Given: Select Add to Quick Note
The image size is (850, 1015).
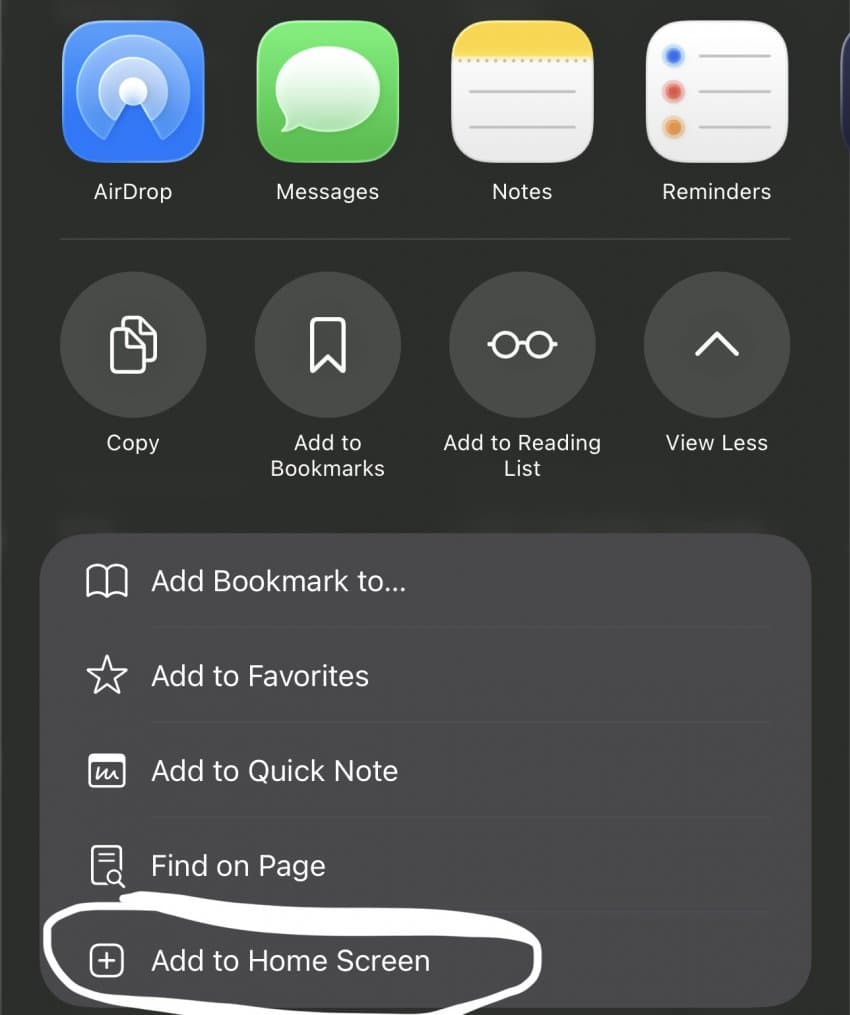Looking at the screenshot, I should click(x=274, y=771).
